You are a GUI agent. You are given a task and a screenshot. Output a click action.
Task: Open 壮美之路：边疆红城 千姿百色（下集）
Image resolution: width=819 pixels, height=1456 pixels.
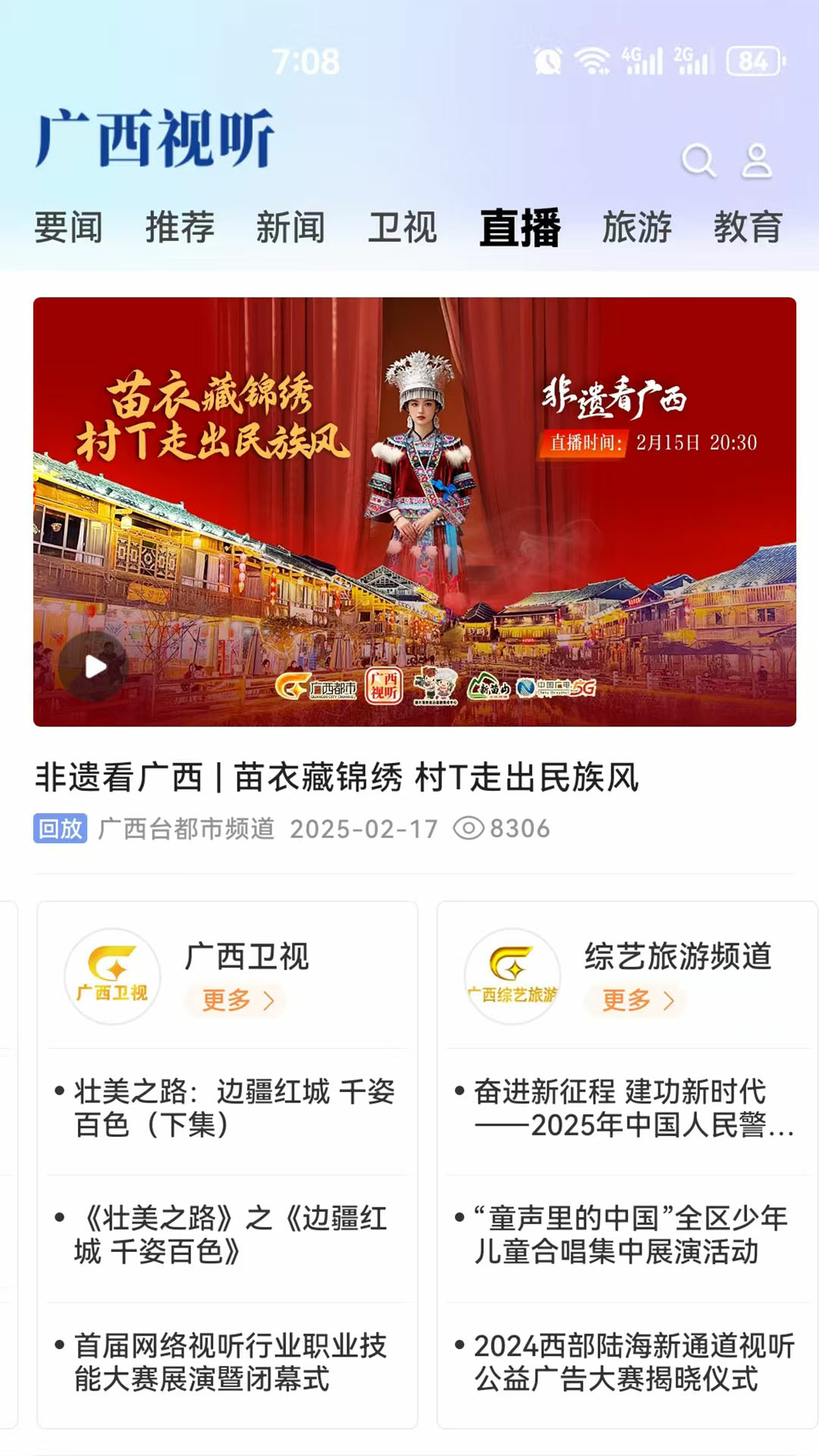234,1108
